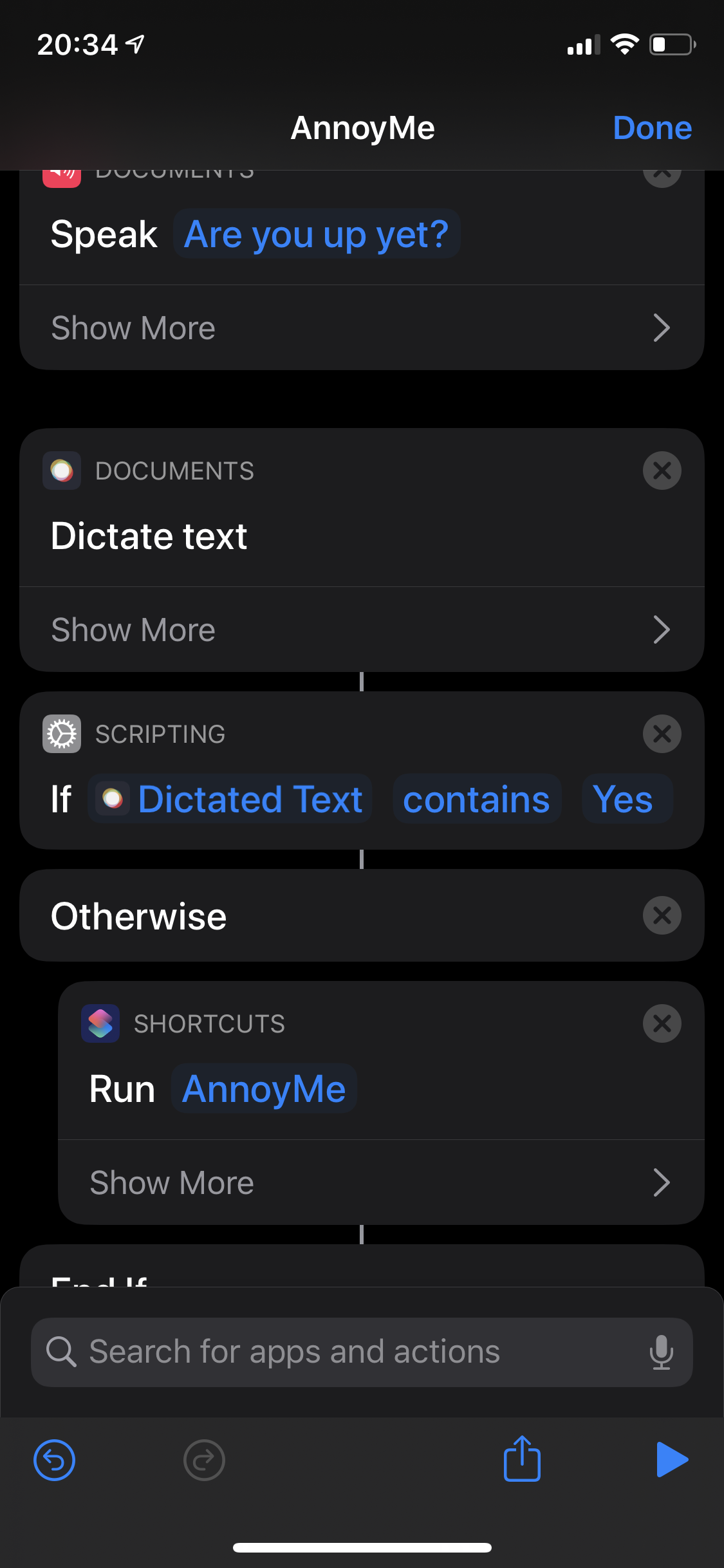
Task: Search for apps and actions
Action: tap(348, 1352)
